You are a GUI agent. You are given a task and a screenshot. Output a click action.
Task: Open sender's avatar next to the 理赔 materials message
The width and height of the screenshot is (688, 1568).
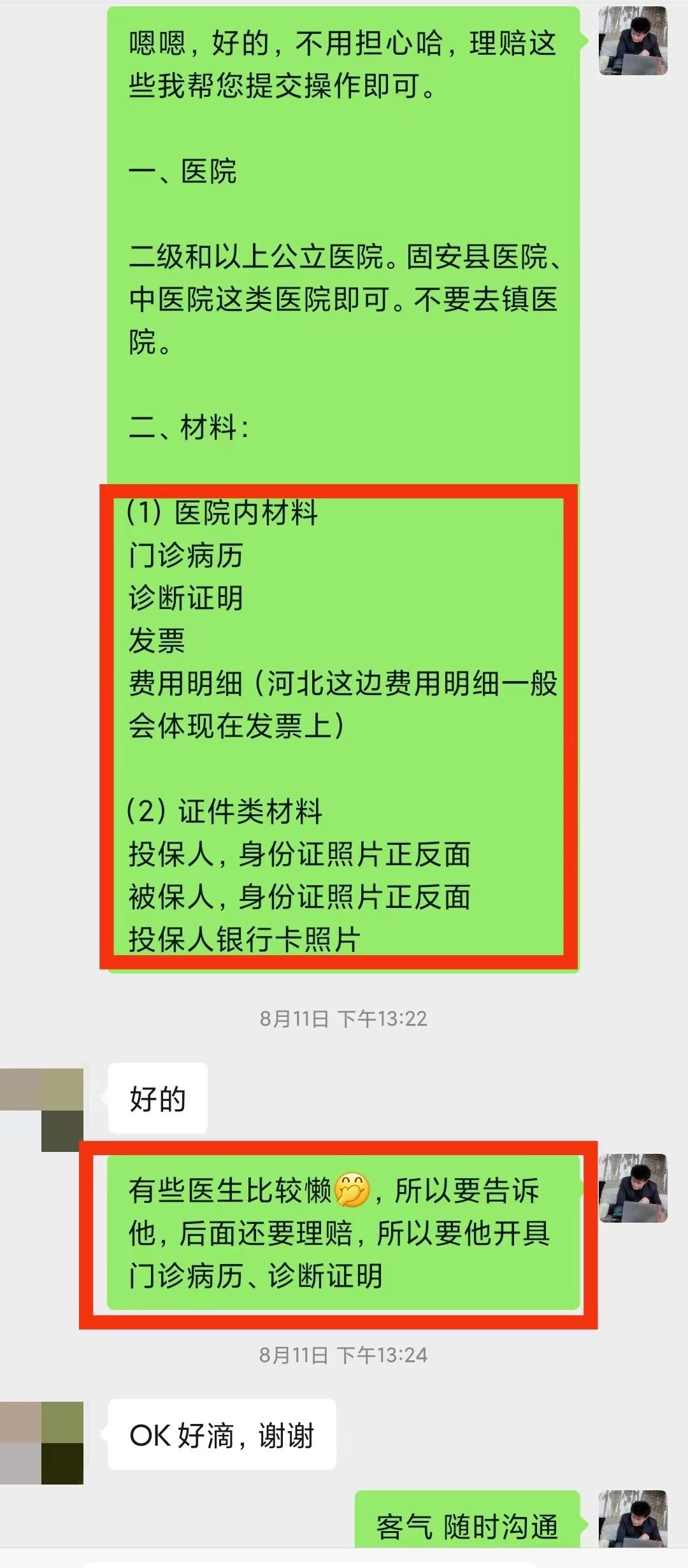click(633, 41)
